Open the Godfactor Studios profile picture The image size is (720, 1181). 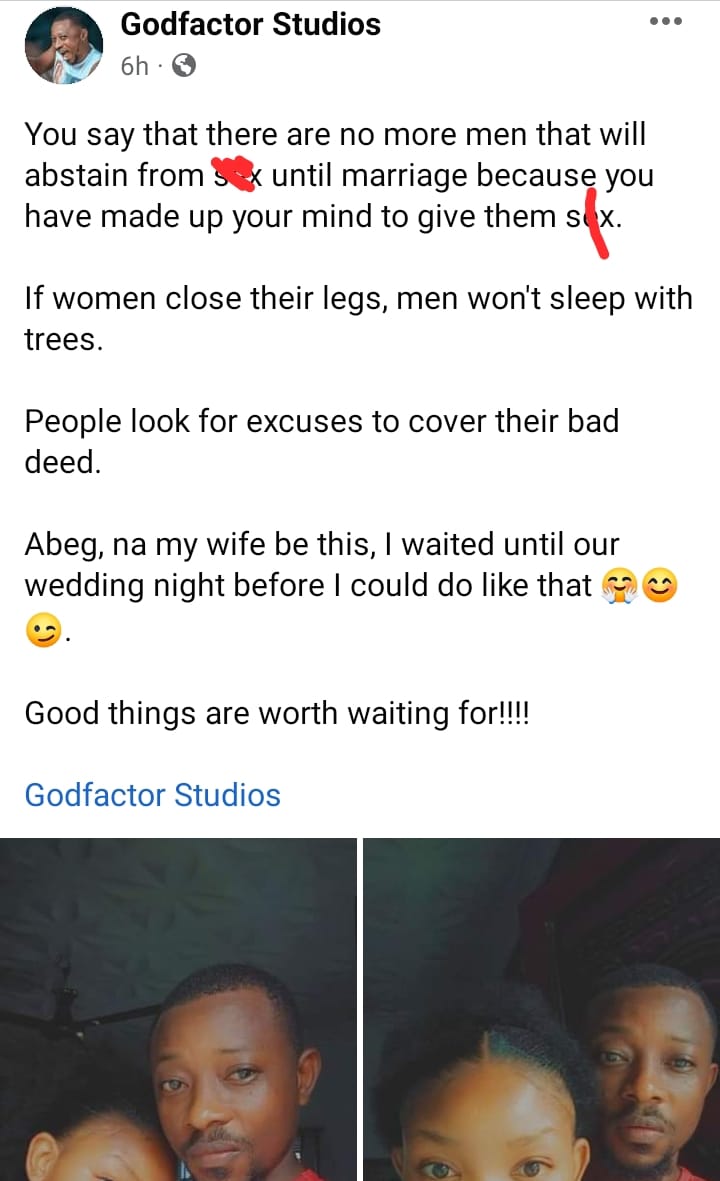61,46
